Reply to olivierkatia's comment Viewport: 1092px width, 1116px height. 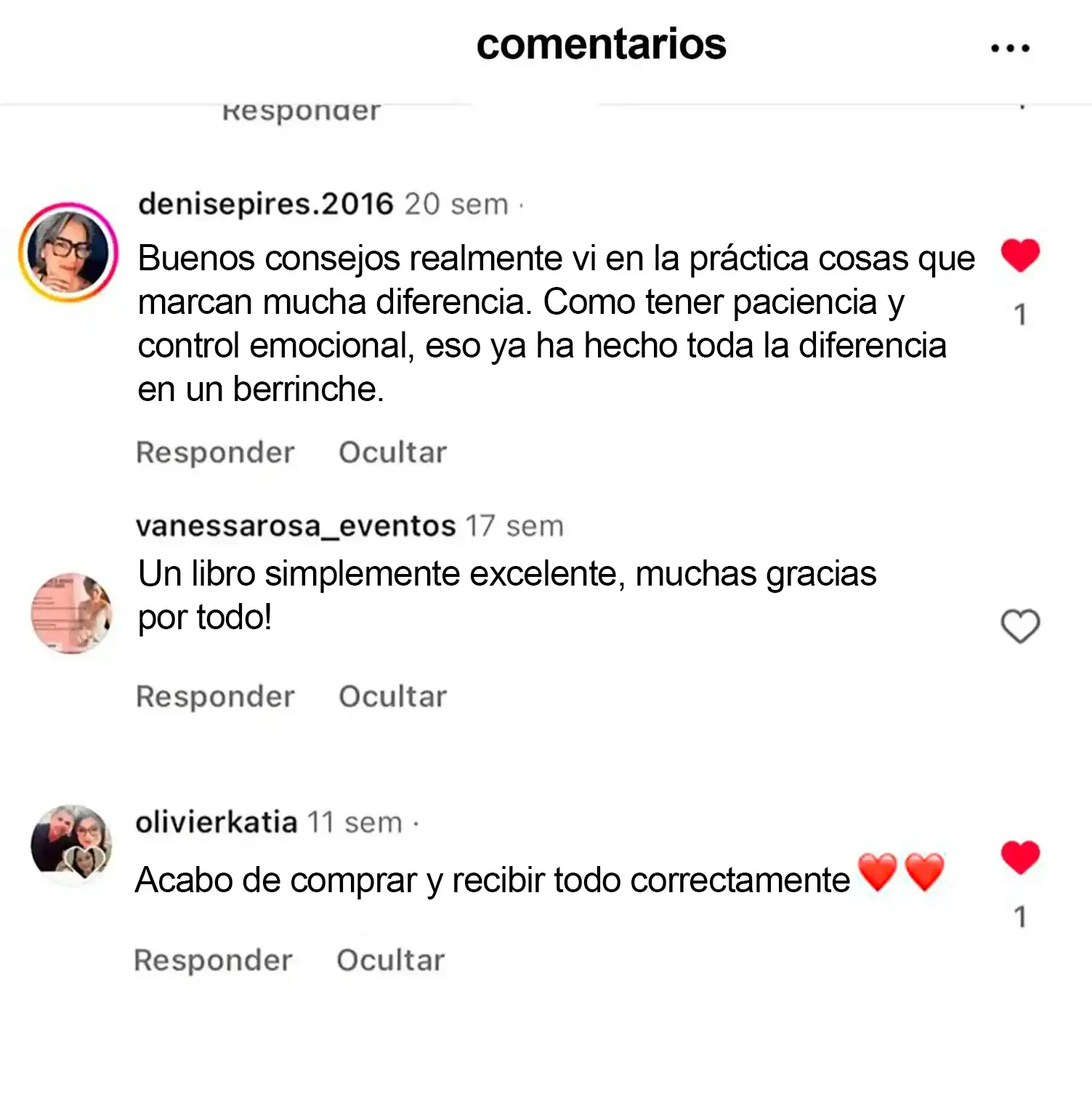(213, 960)
